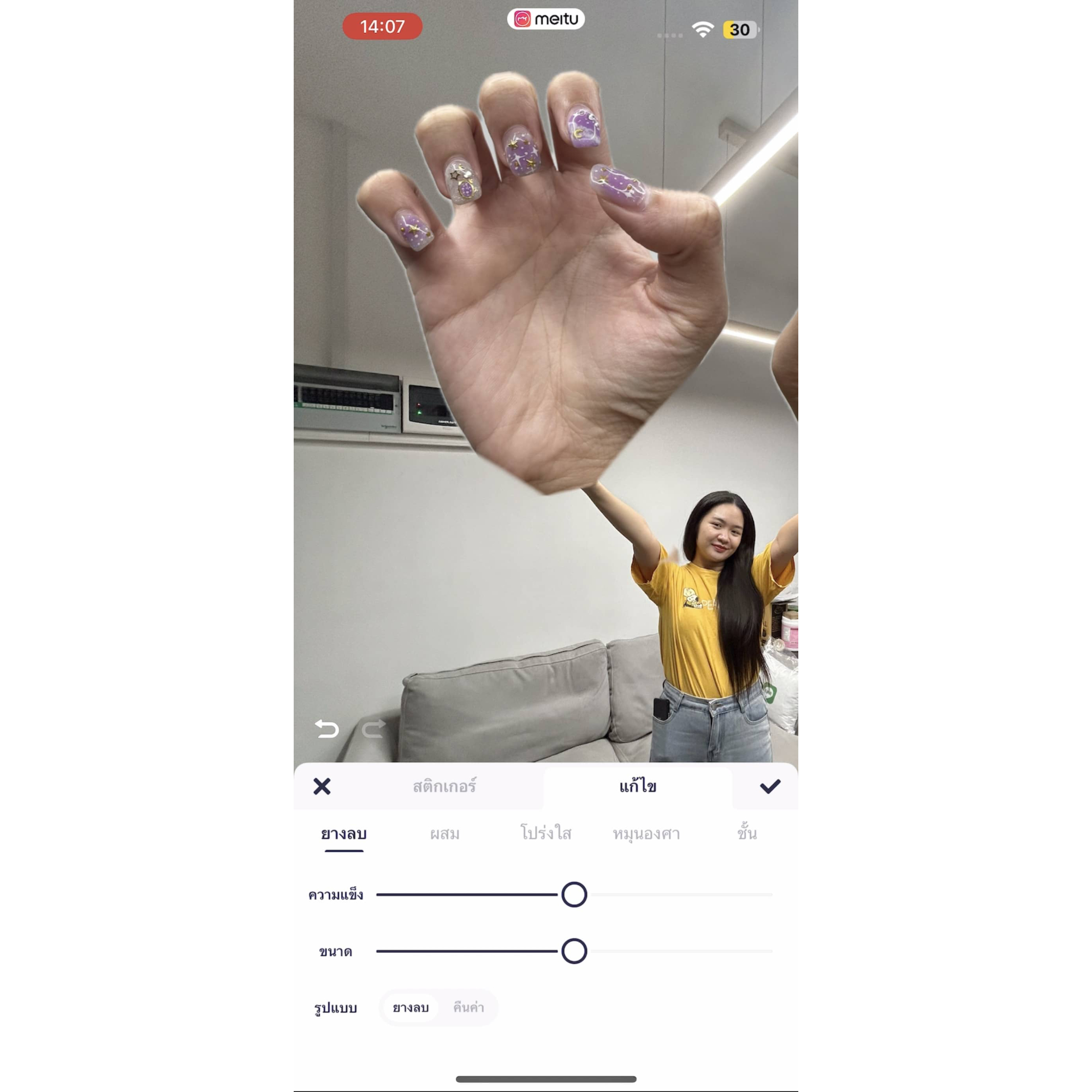Open the โปร่งใส transparency option

click(545, 834)
